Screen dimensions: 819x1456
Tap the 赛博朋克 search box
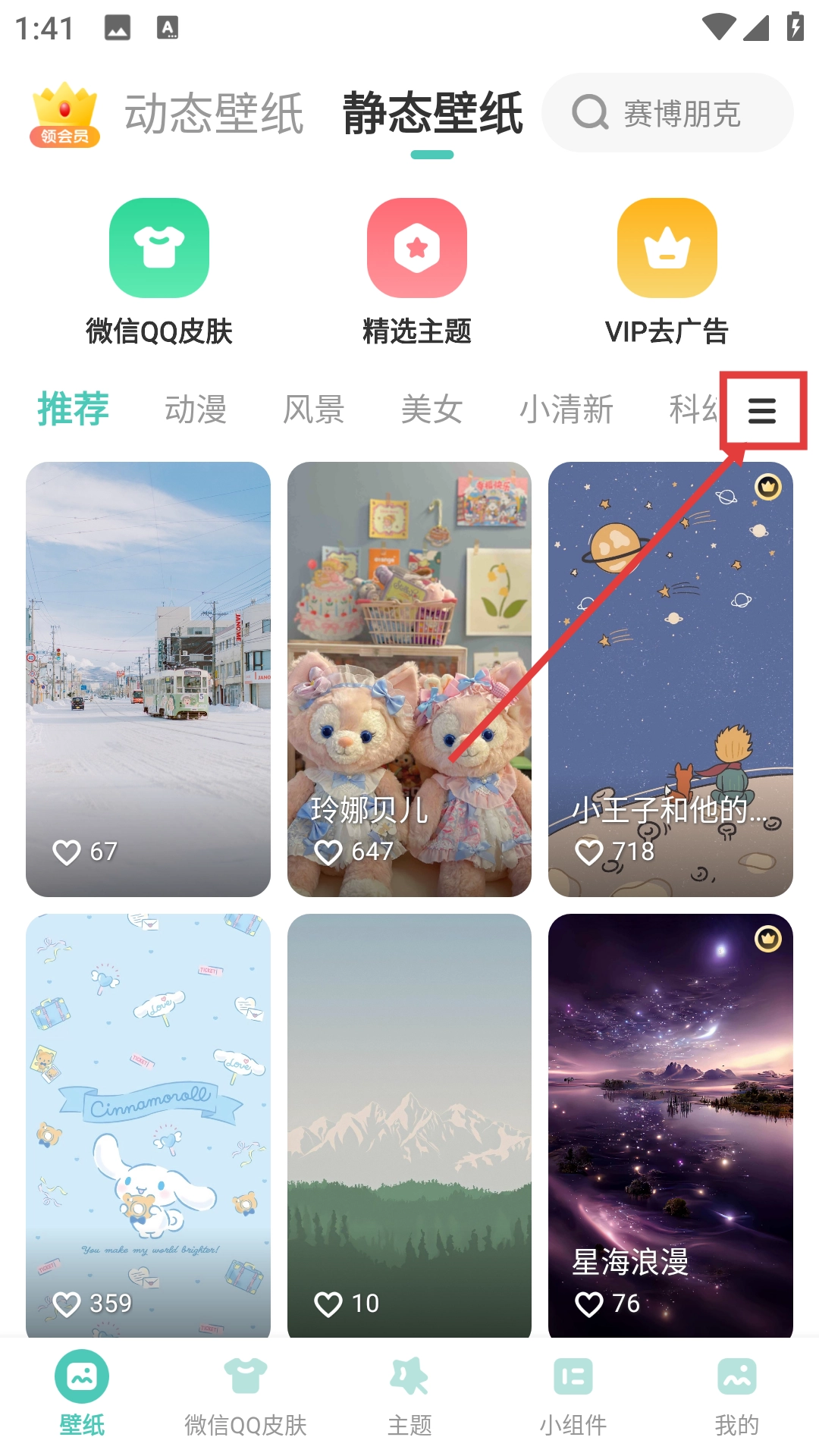667,113
